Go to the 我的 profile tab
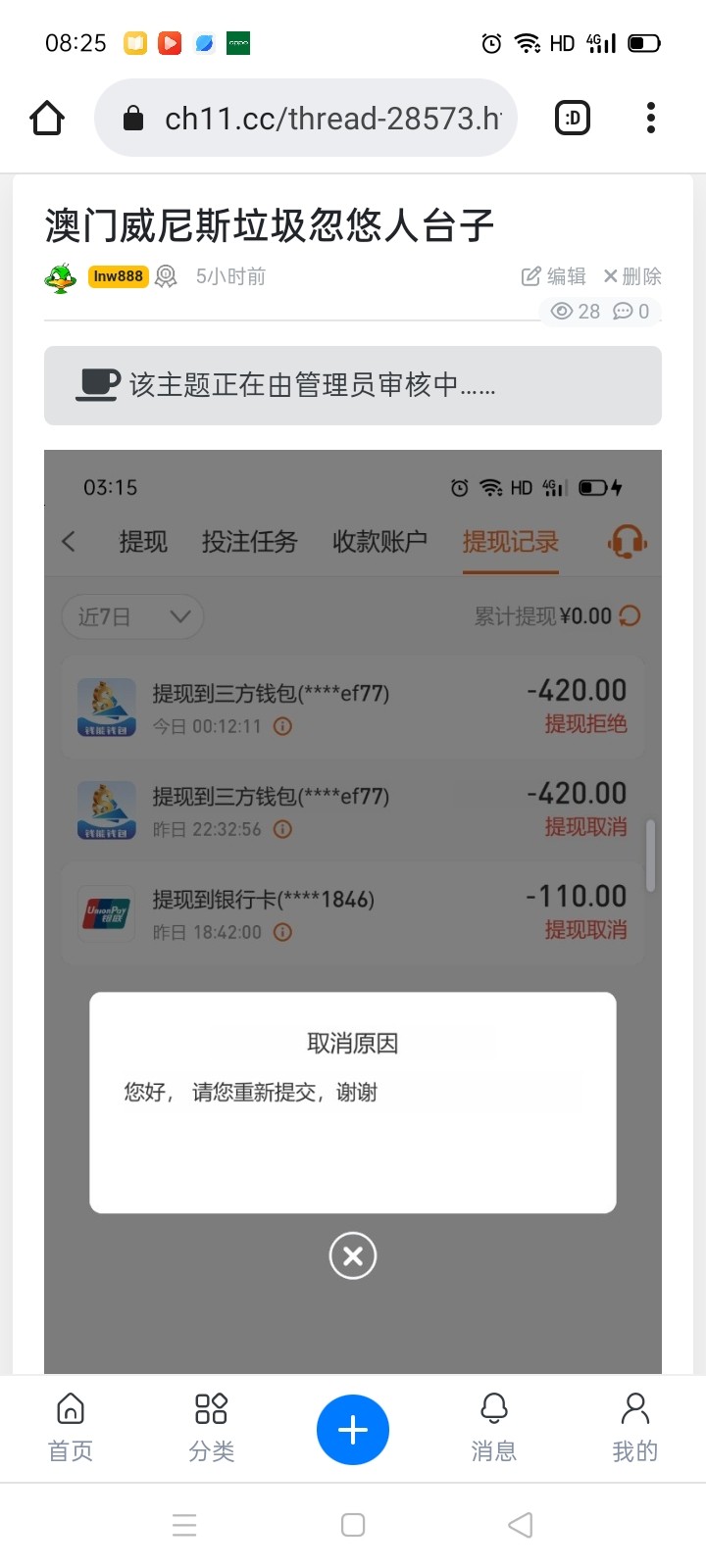 [x=634, y=1428]
